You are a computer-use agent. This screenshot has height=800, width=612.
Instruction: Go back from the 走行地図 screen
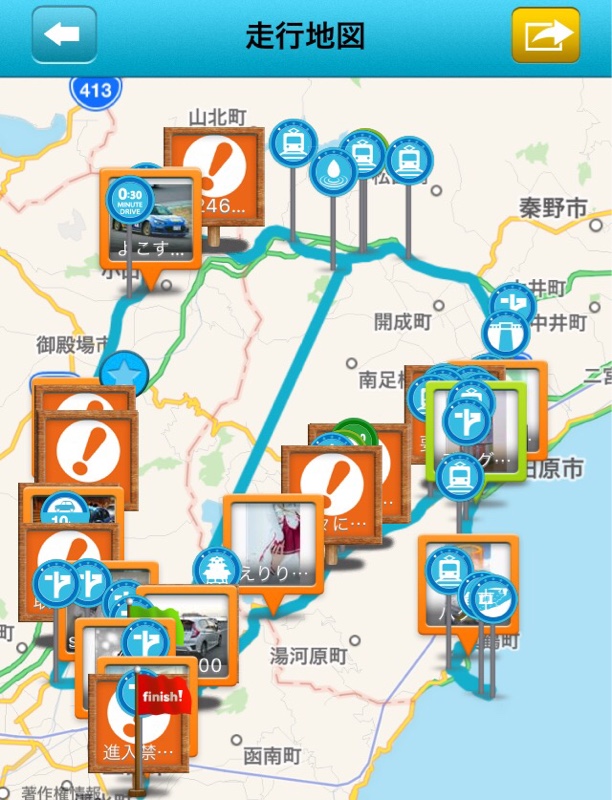click(x=64, y=35)
